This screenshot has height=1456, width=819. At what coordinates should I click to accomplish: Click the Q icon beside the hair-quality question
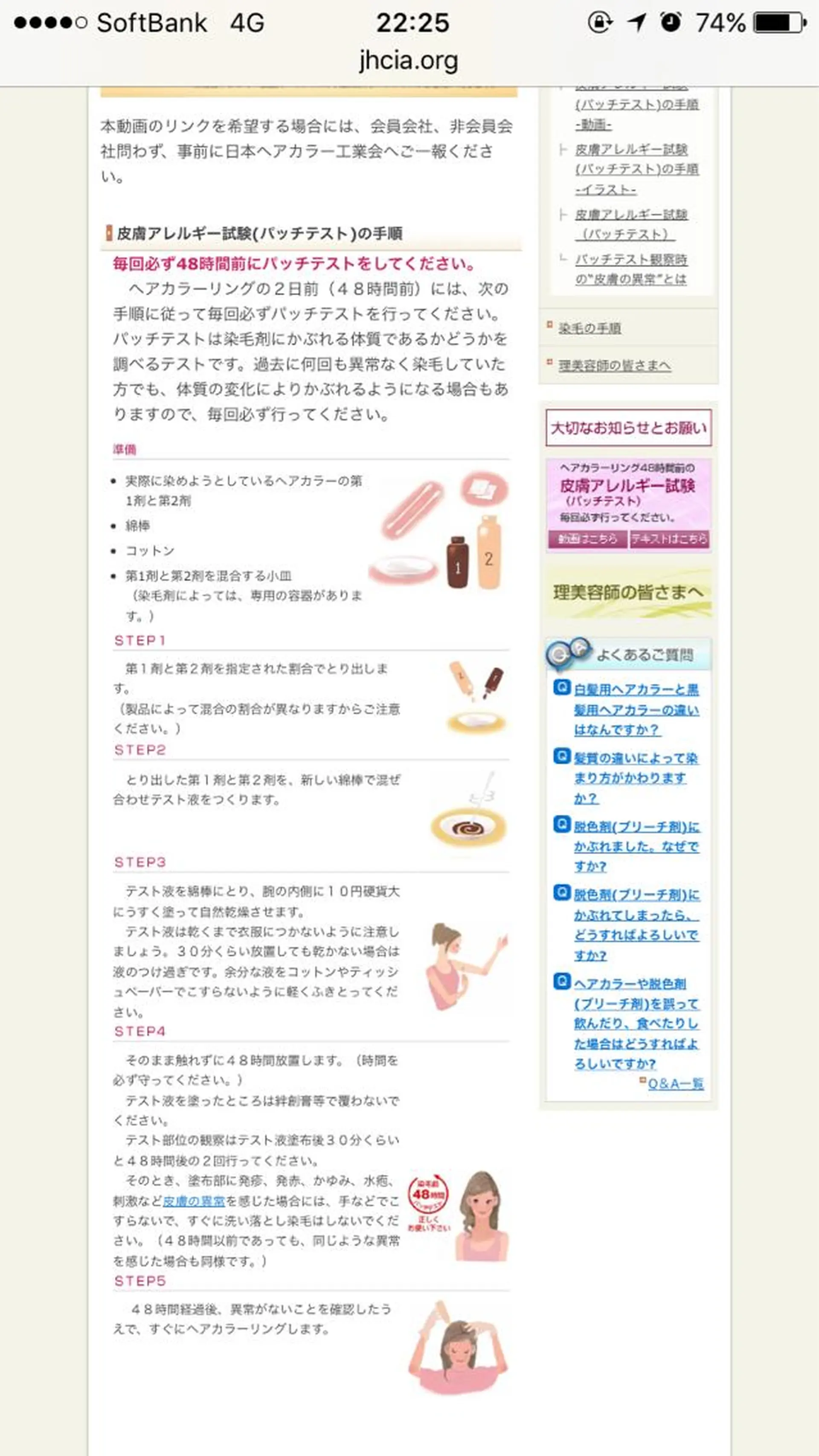click(561, 755)
